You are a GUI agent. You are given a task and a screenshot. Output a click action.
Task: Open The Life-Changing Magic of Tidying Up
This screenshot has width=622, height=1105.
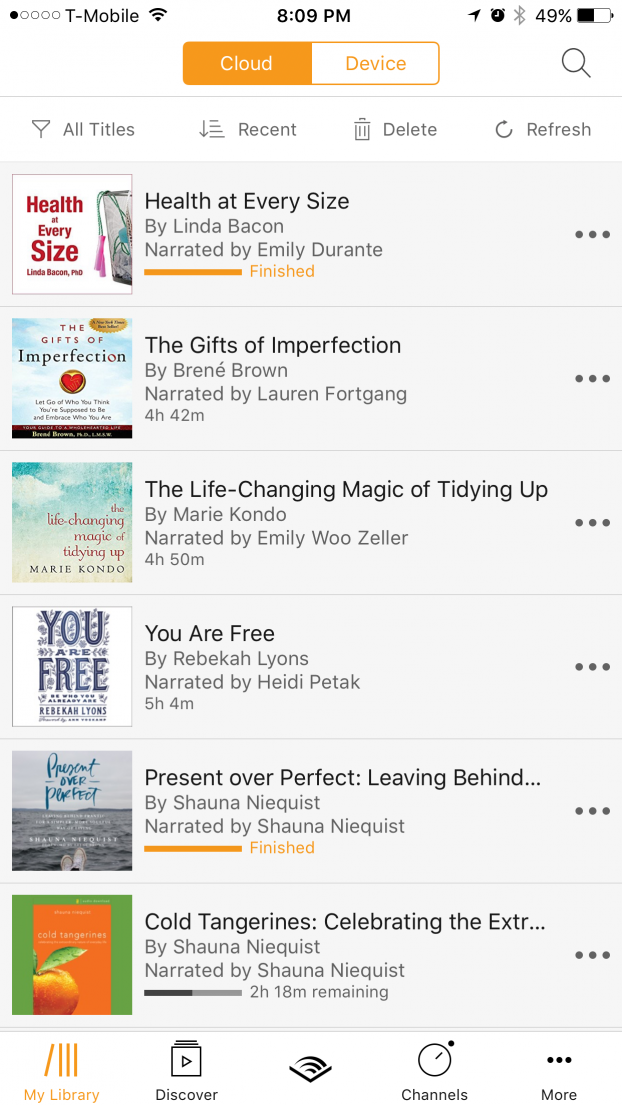311,523
